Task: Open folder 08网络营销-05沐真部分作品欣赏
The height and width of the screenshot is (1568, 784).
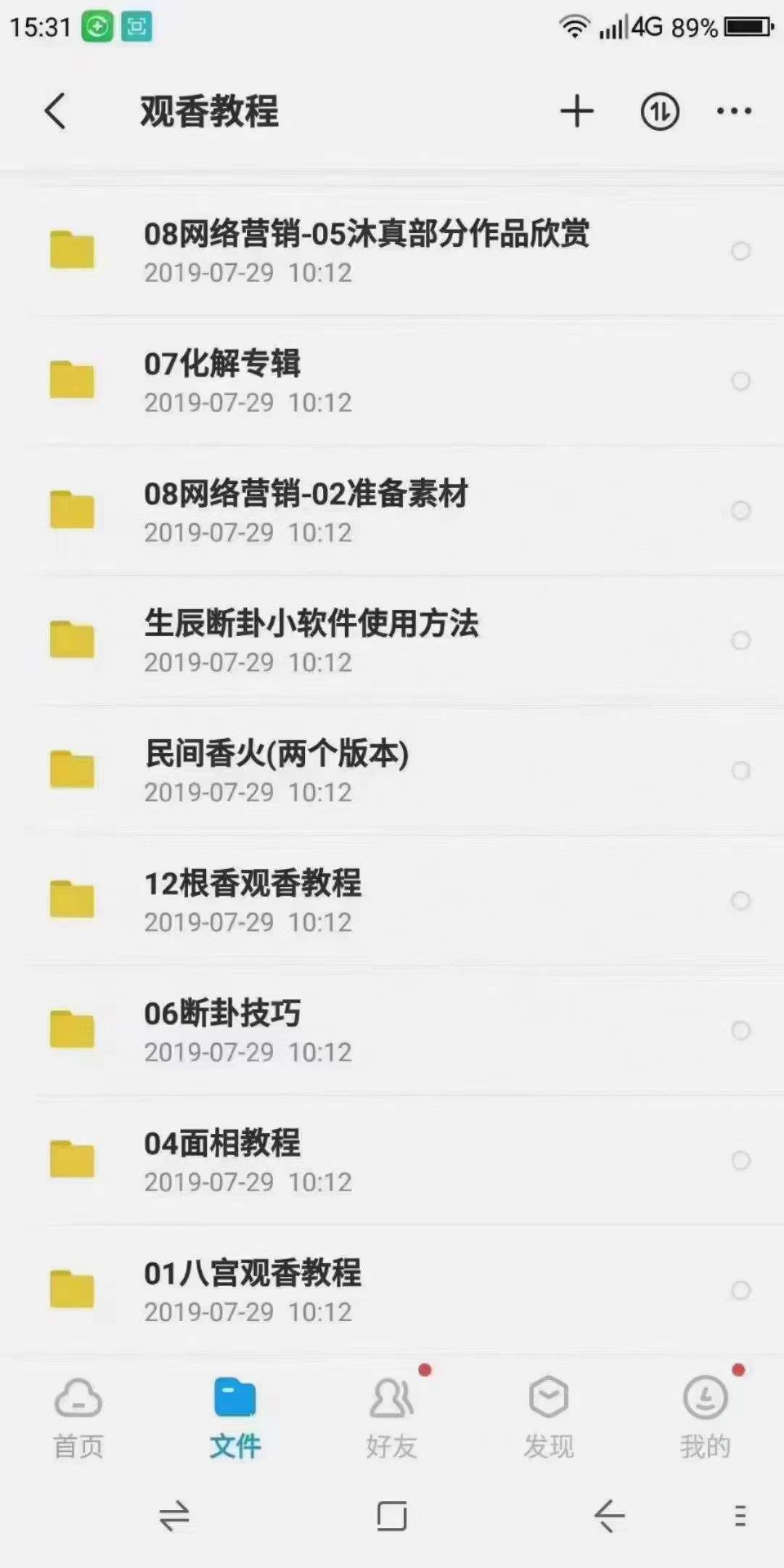Action: point(366,250)
